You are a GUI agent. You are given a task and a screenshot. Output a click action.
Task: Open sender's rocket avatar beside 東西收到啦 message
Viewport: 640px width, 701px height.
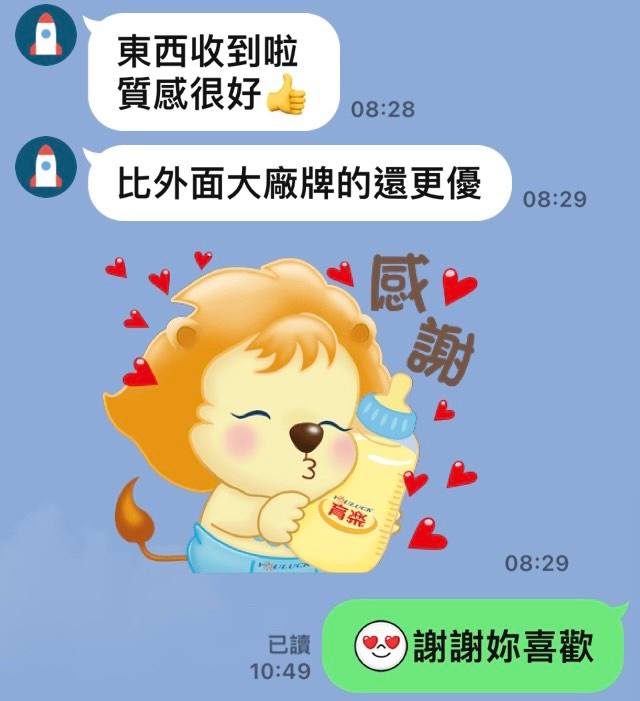tap(42, 36)
